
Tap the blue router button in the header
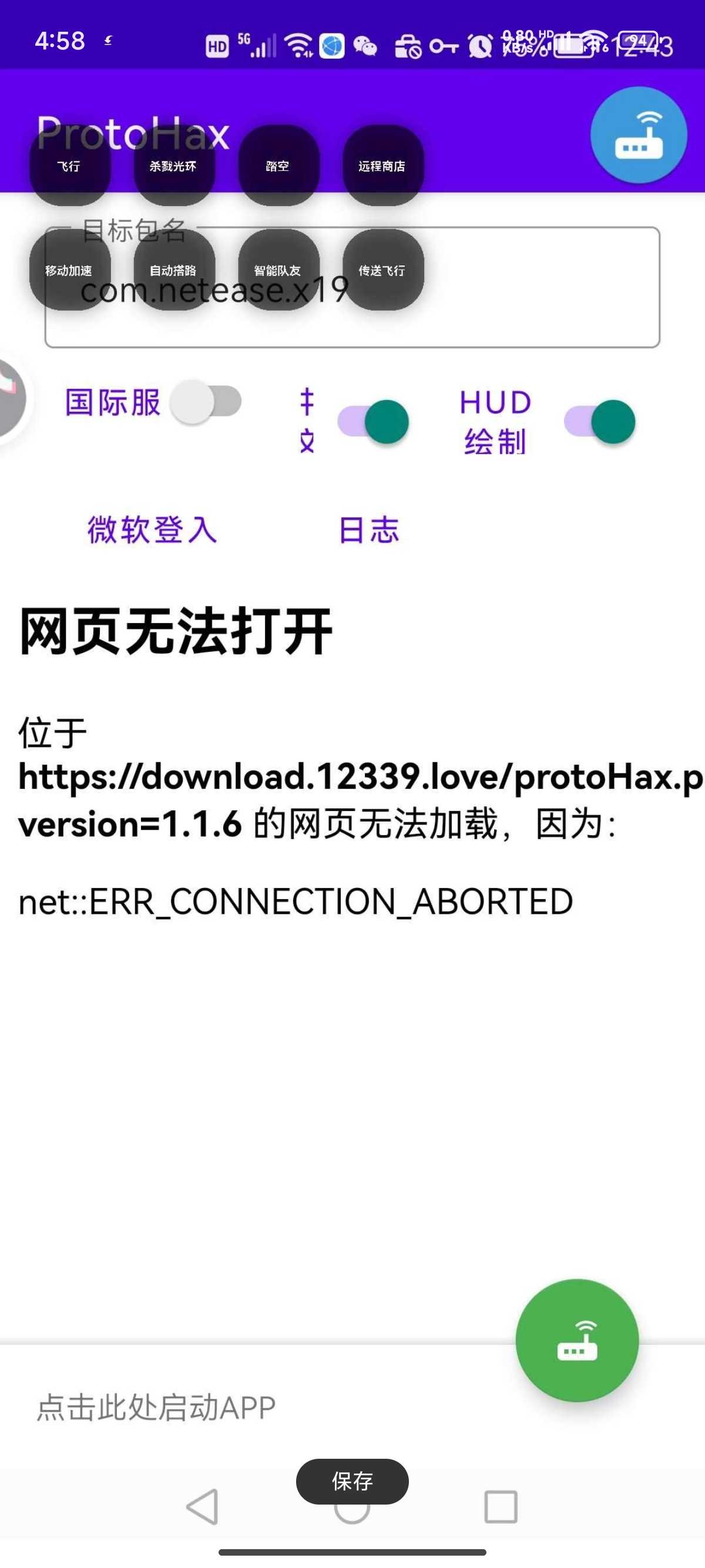pos(638,135)
